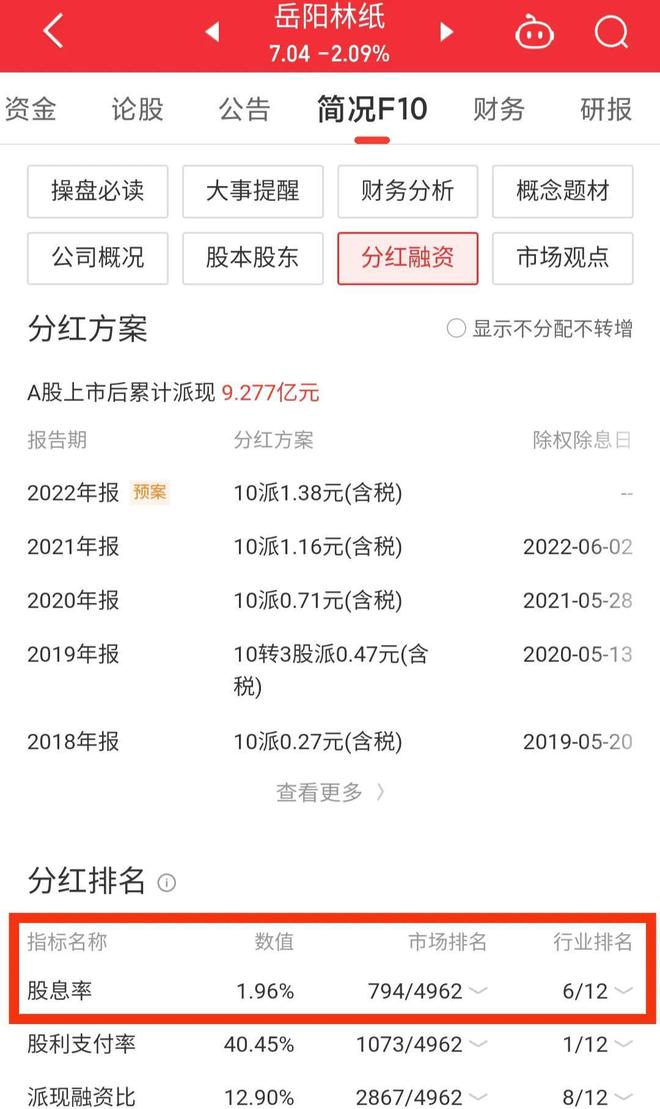The image size is (660, 1109).
Task: Switch to the 论股 tab
Action: [137, 110]
